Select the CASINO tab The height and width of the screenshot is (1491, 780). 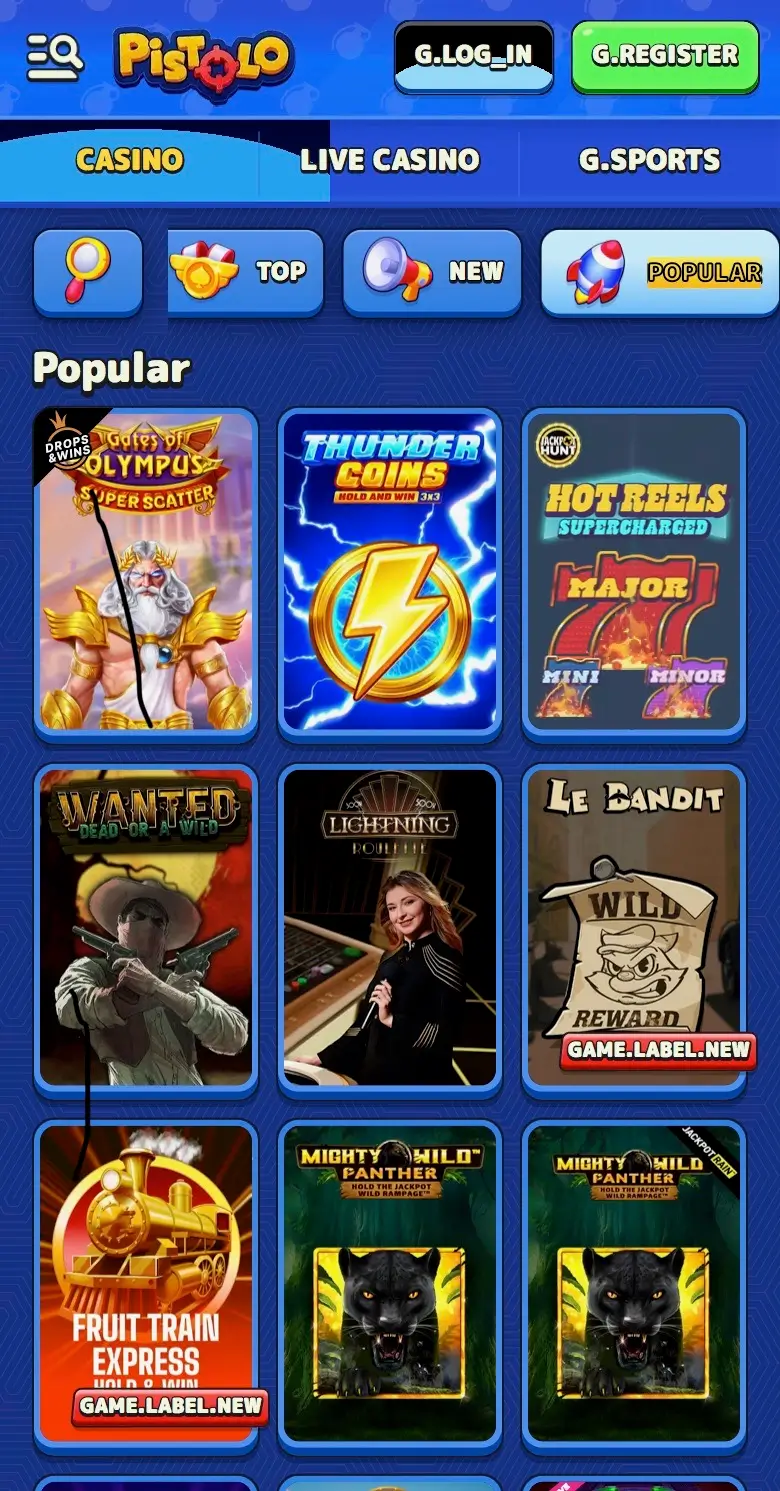point(130,159)
